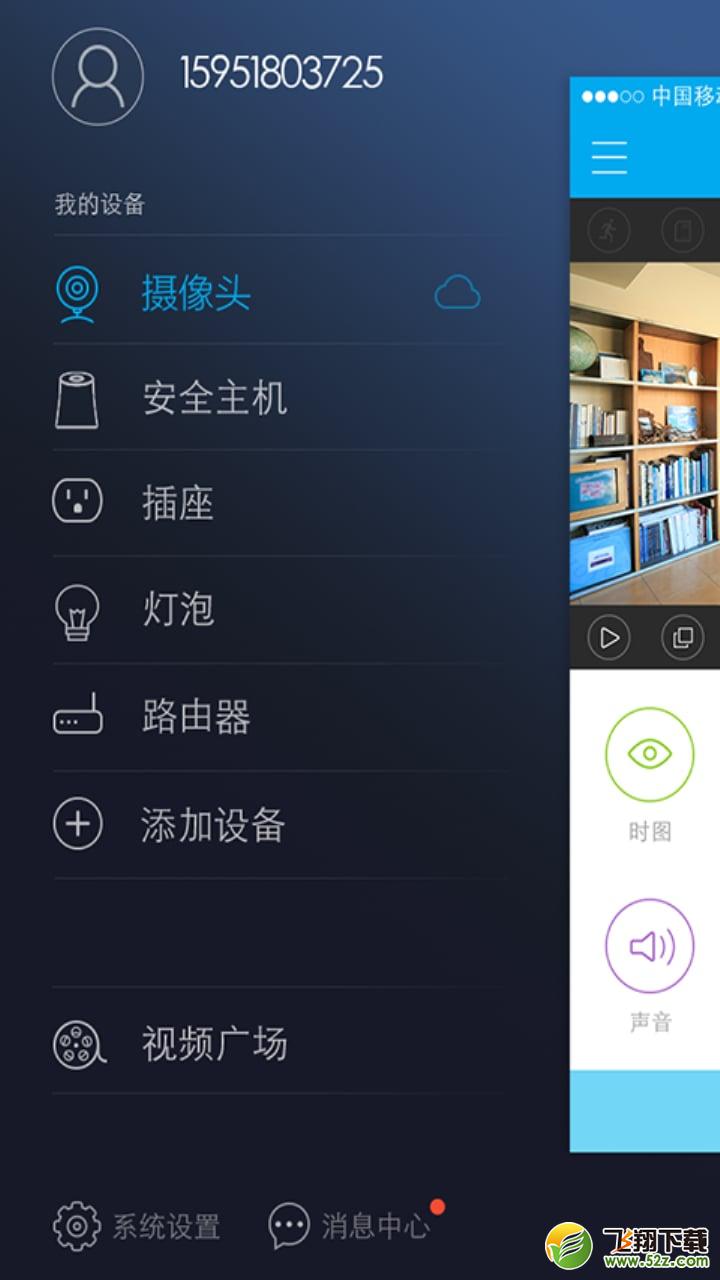Screen dimensions: 720x1280
Task: Open 系统设置 settings
Action: [136, 1226]
